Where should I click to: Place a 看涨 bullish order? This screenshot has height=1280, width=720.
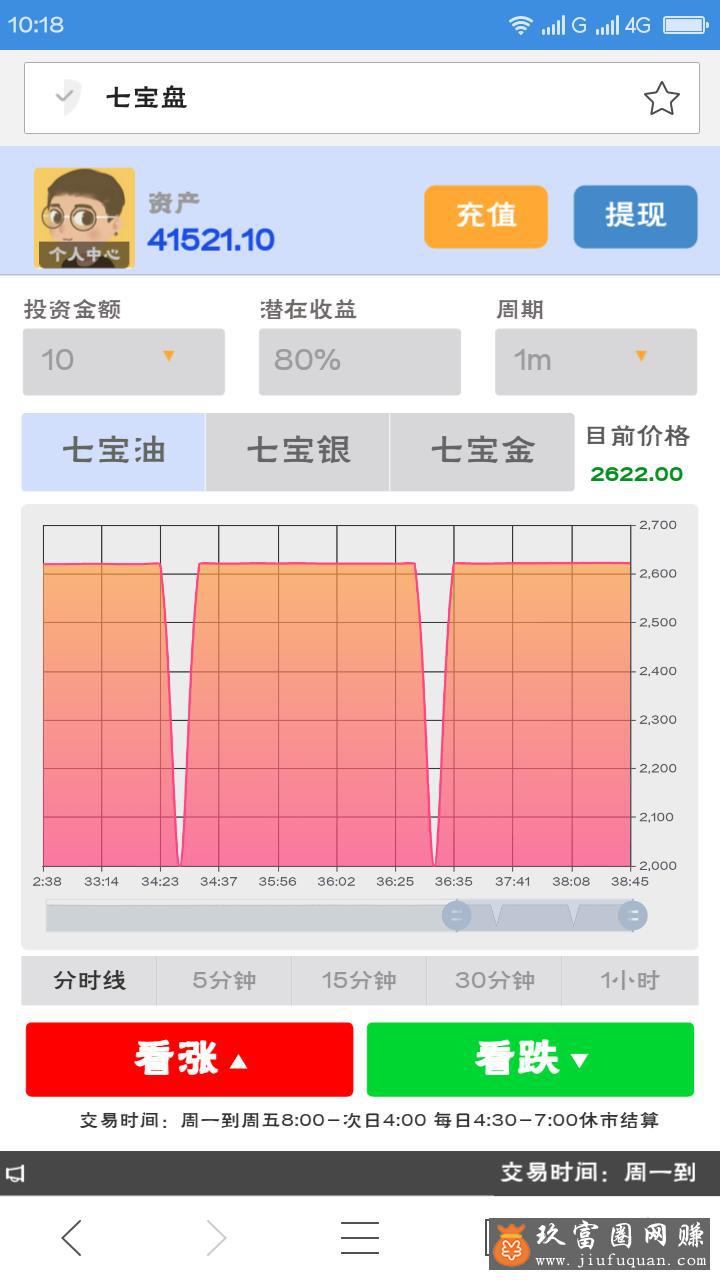click(x=190, y=1059)
